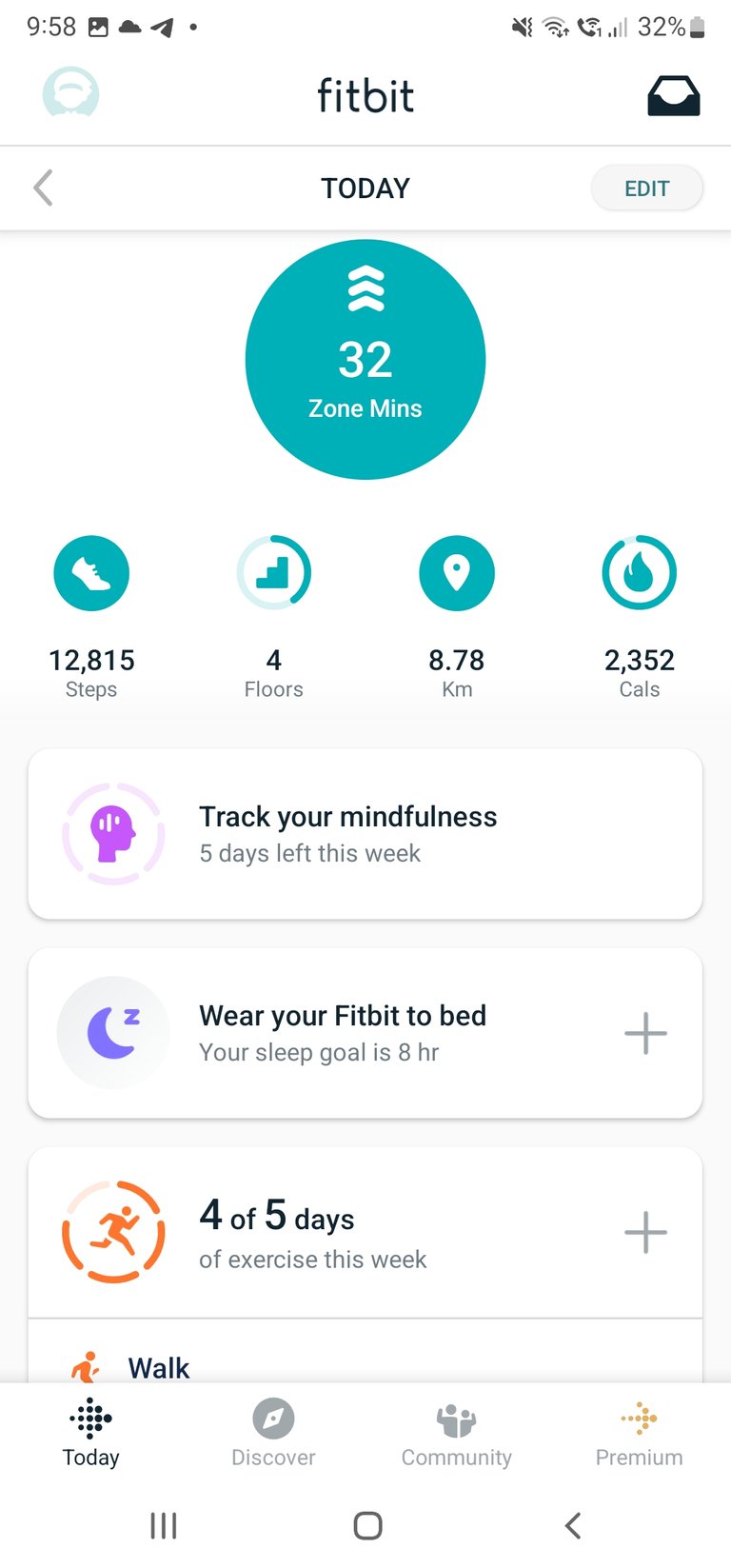Open the Cals burned stat
The image size is (731, 1568).
pos(640,618)
